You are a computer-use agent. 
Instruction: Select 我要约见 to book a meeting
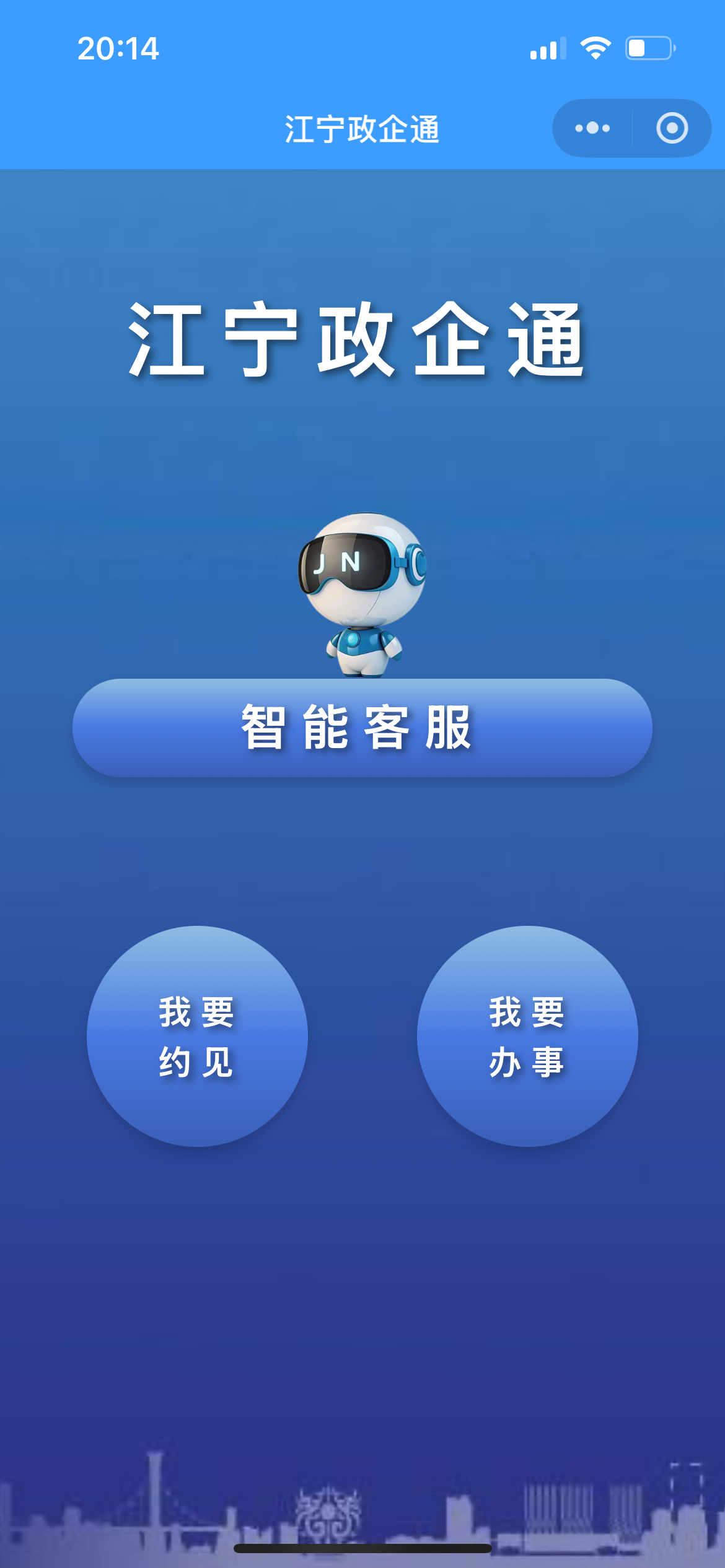click(x=197, y=1036)
